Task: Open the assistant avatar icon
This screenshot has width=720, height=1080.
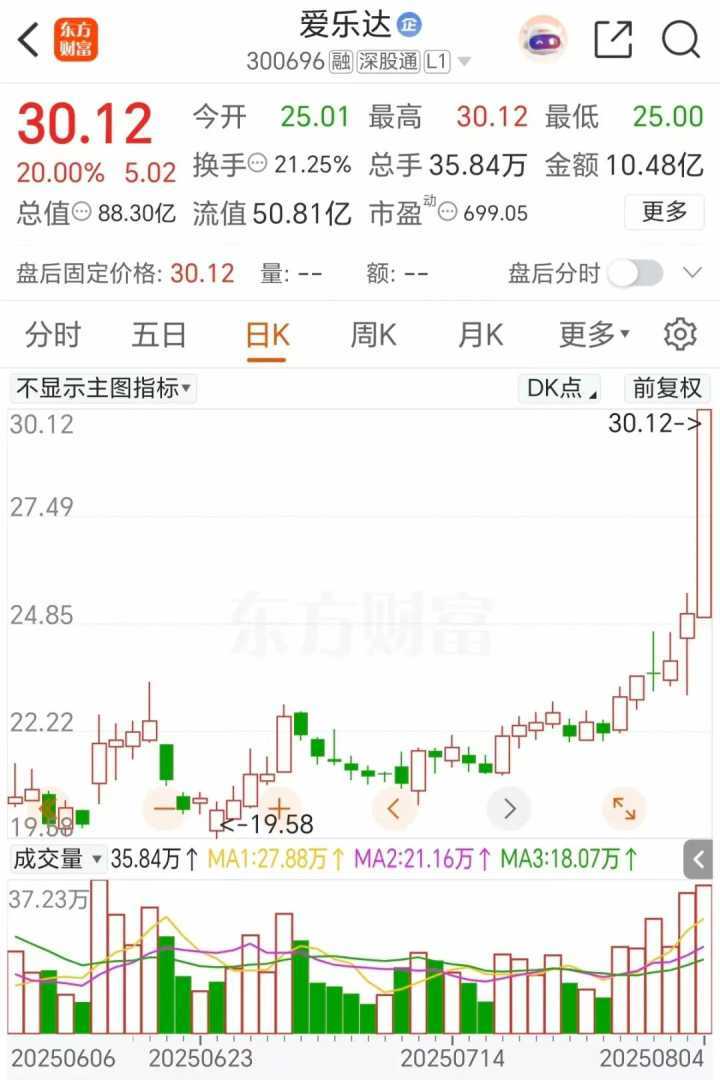Action: coord(543,40)
